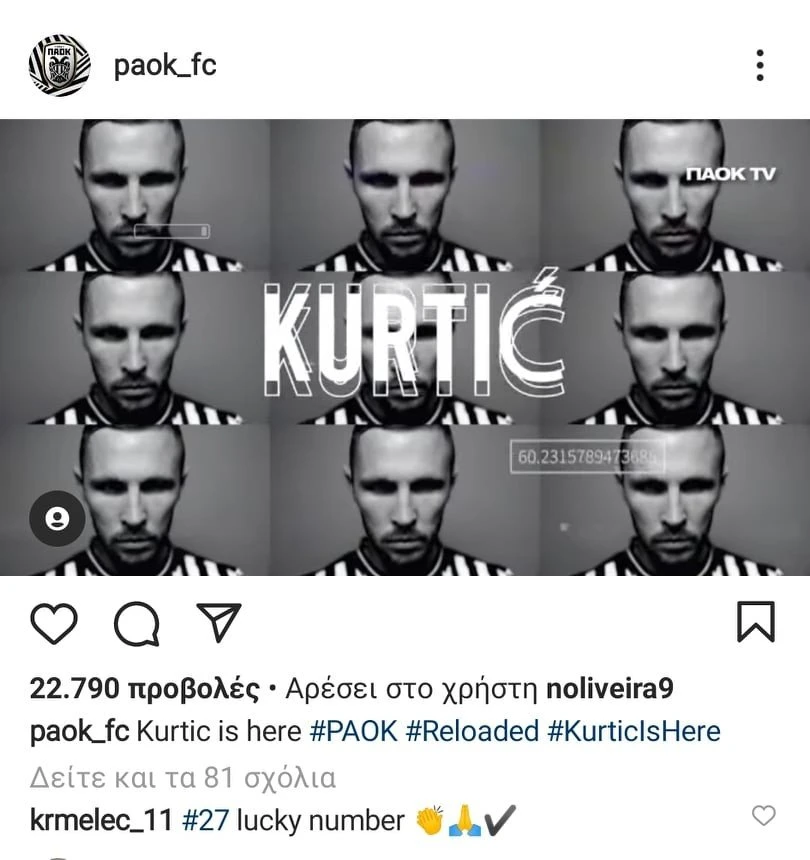Open noliveira9's profile from the likes line
This screenshot has height=860, width=810.
[x=617, y=689]
